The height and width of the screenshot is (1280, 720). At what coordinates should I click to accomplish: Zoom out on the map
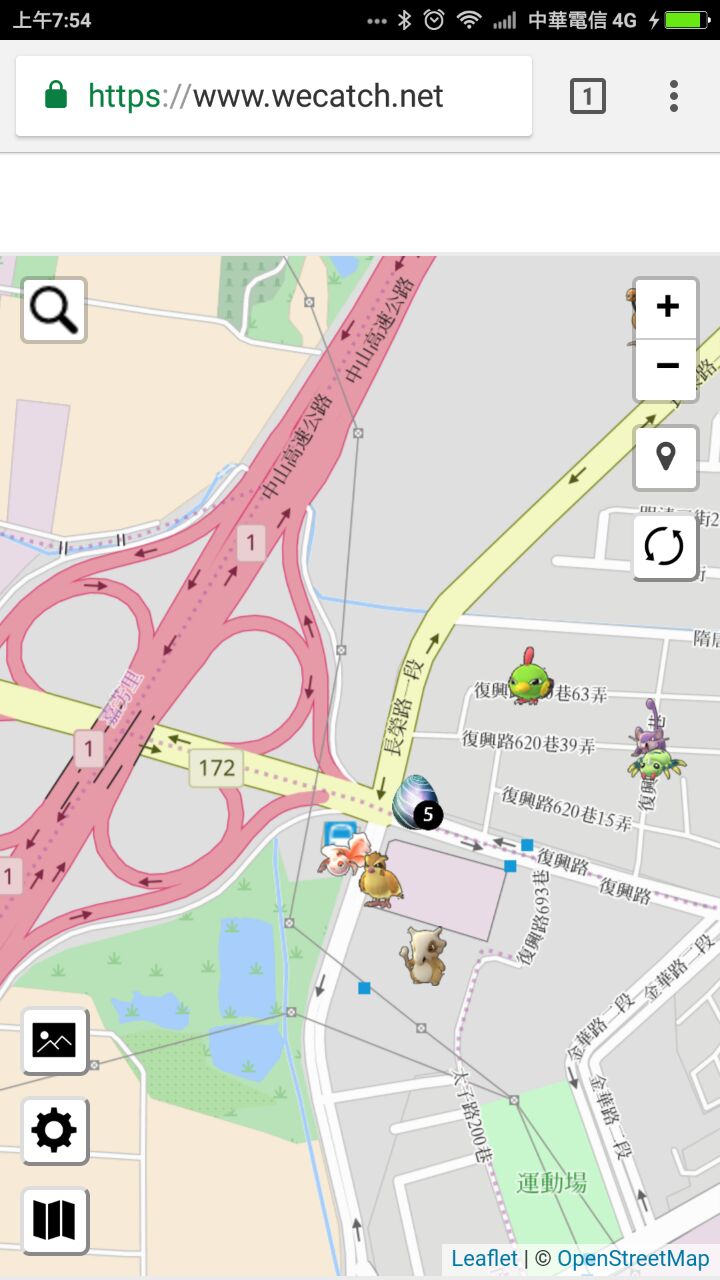click(666, 366)
